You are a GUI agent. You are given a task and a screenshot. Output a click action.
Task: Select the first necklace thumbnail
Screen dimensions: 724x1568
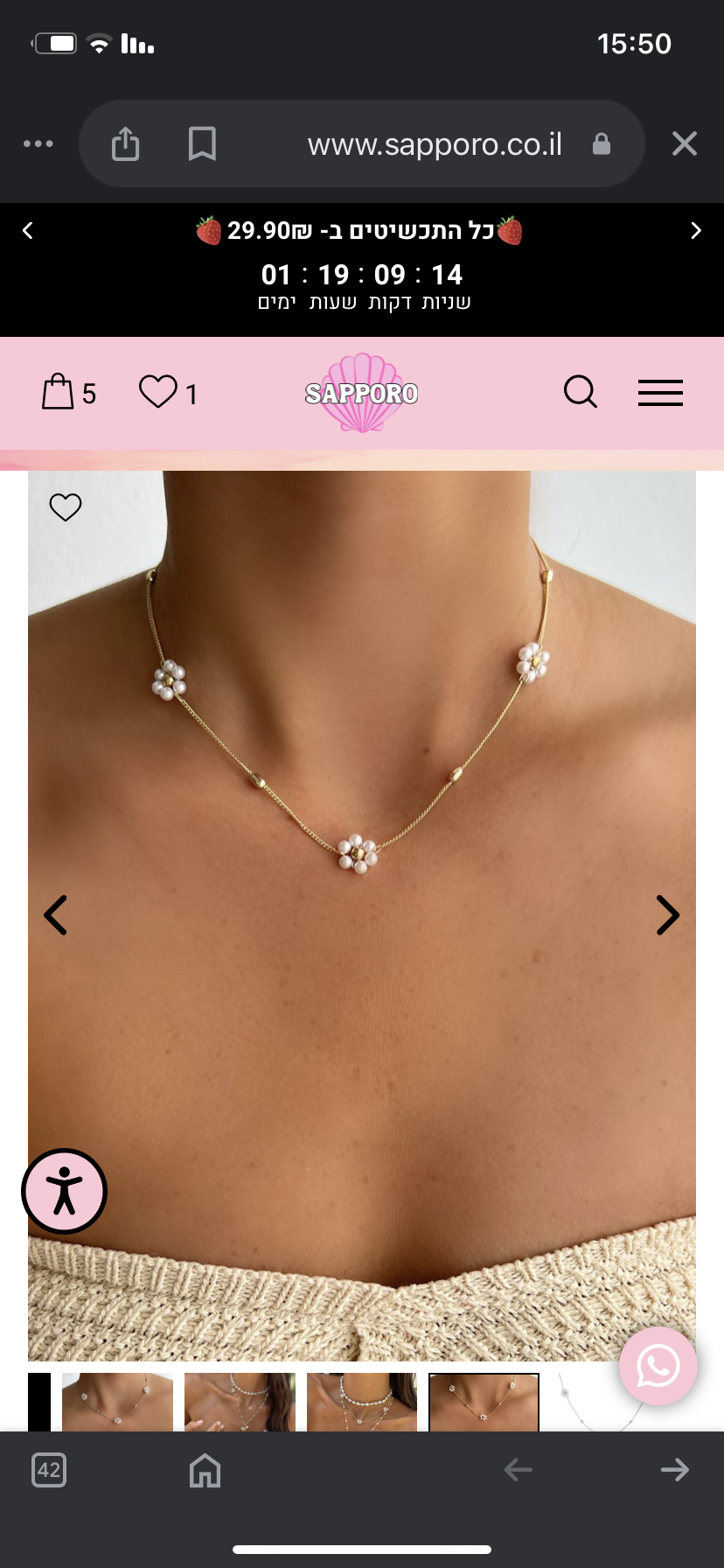point(117,1402)
